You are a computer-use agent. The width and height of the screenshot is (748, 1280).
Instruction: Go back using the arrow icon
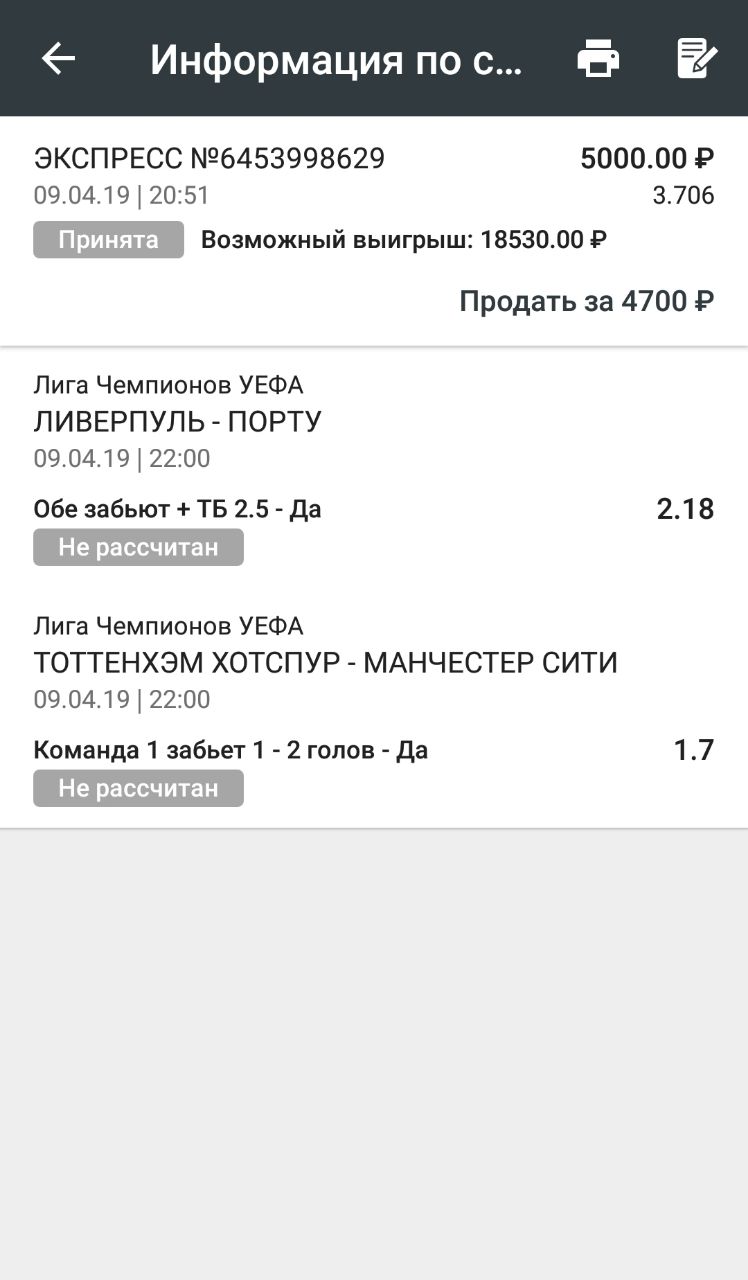pyautogui.click(x=58, y=59)
